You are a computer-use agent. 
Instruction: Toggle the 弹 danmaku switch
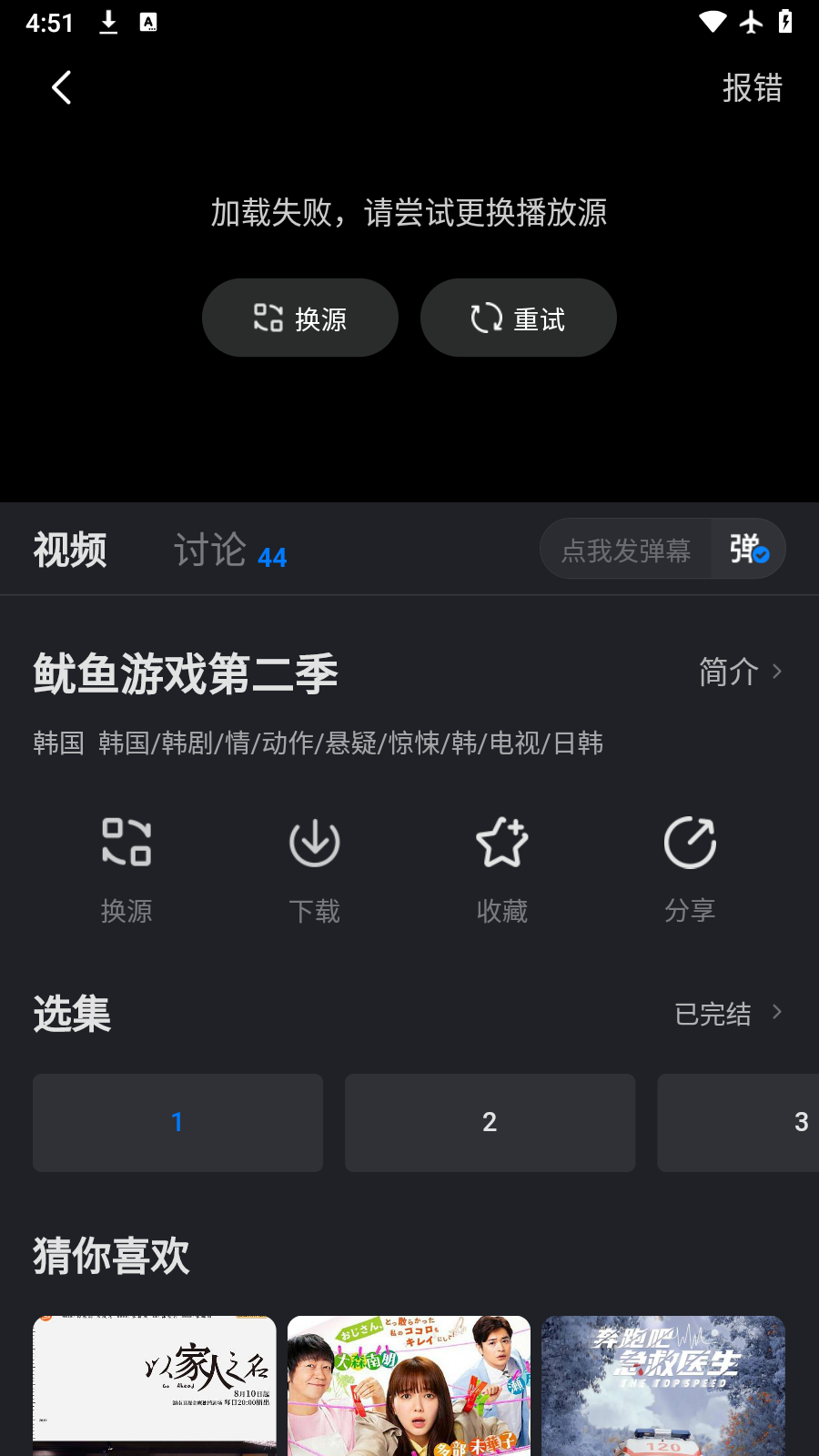click(749, 549)
